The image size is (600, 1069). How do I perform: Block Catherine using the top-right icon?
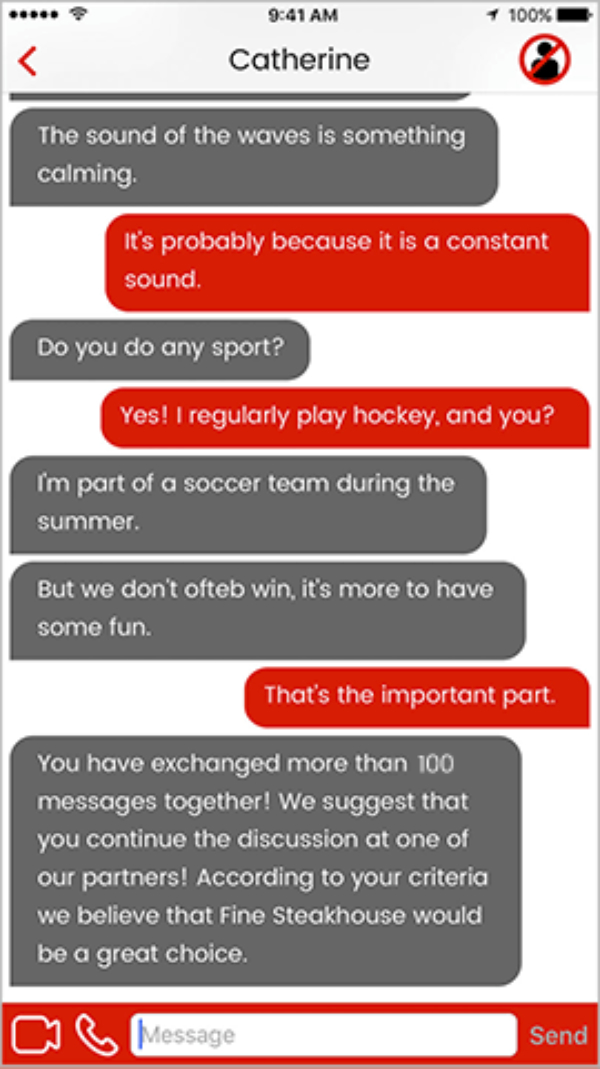coord(544,60)
